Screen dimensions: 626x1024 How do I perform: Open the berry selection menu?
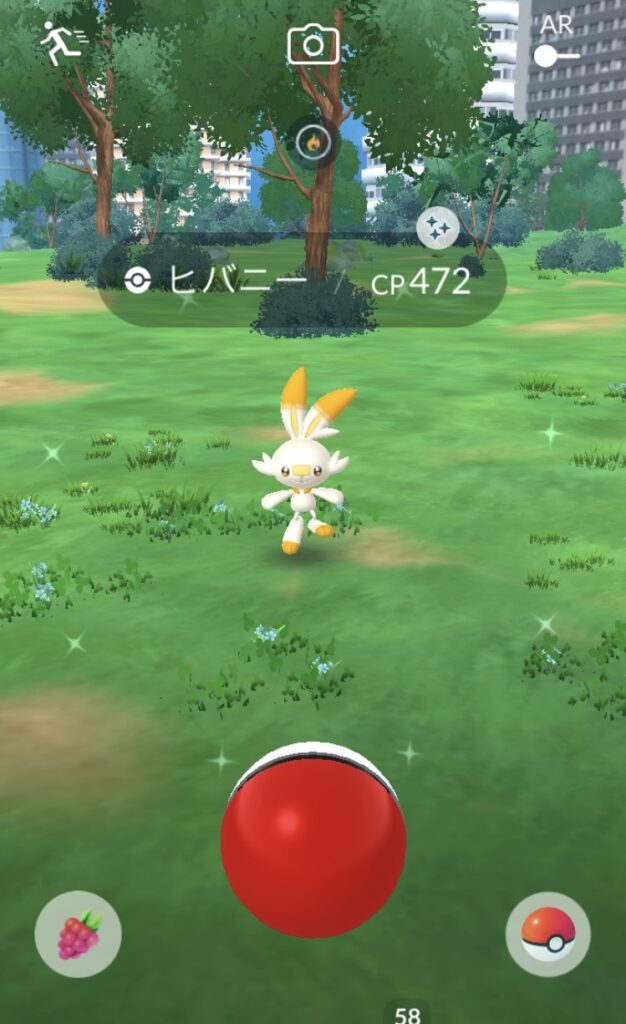78,934
